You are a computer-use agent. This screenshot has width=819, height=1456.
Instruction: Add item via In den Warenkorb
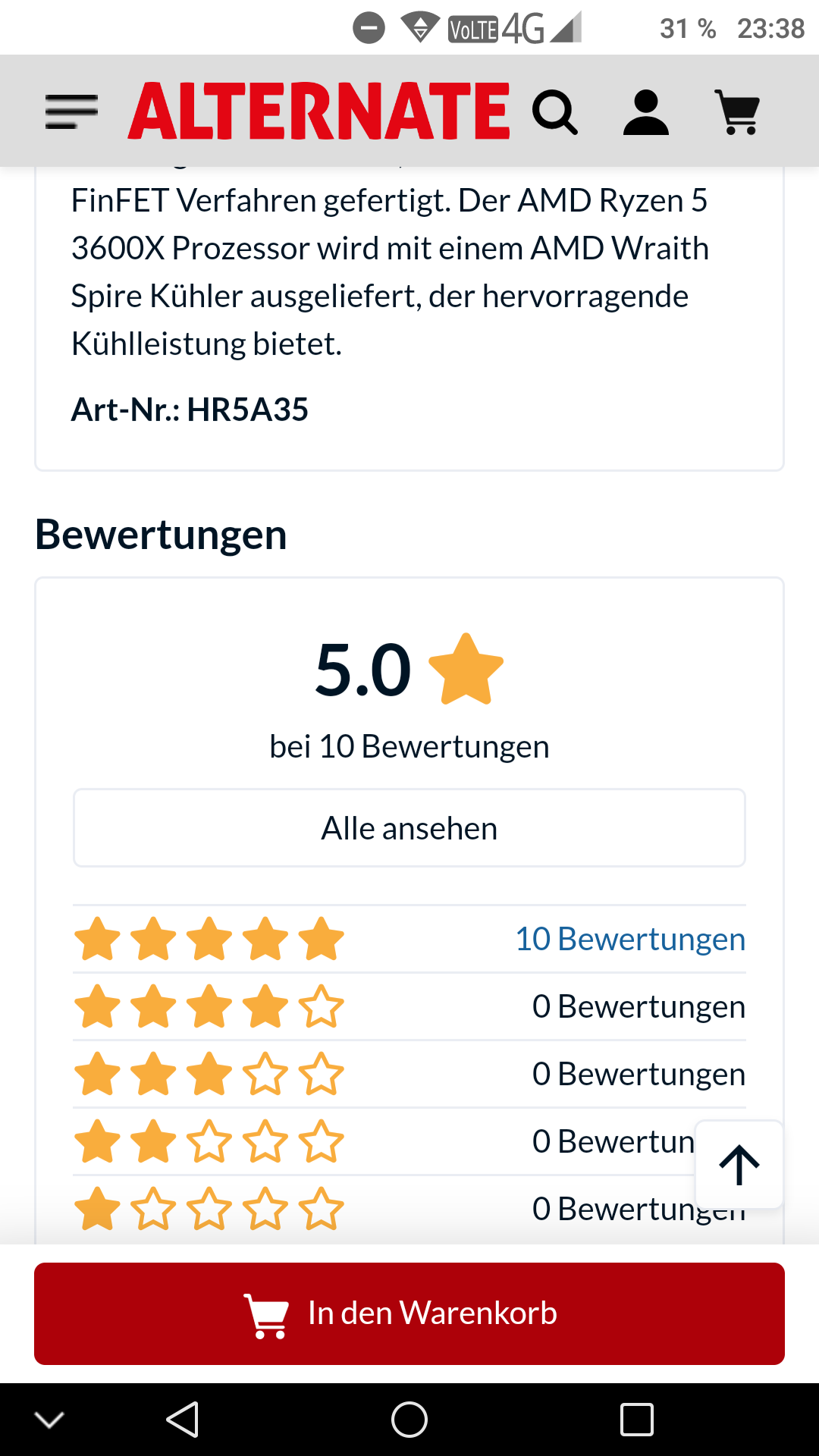tap(409, 1313)
